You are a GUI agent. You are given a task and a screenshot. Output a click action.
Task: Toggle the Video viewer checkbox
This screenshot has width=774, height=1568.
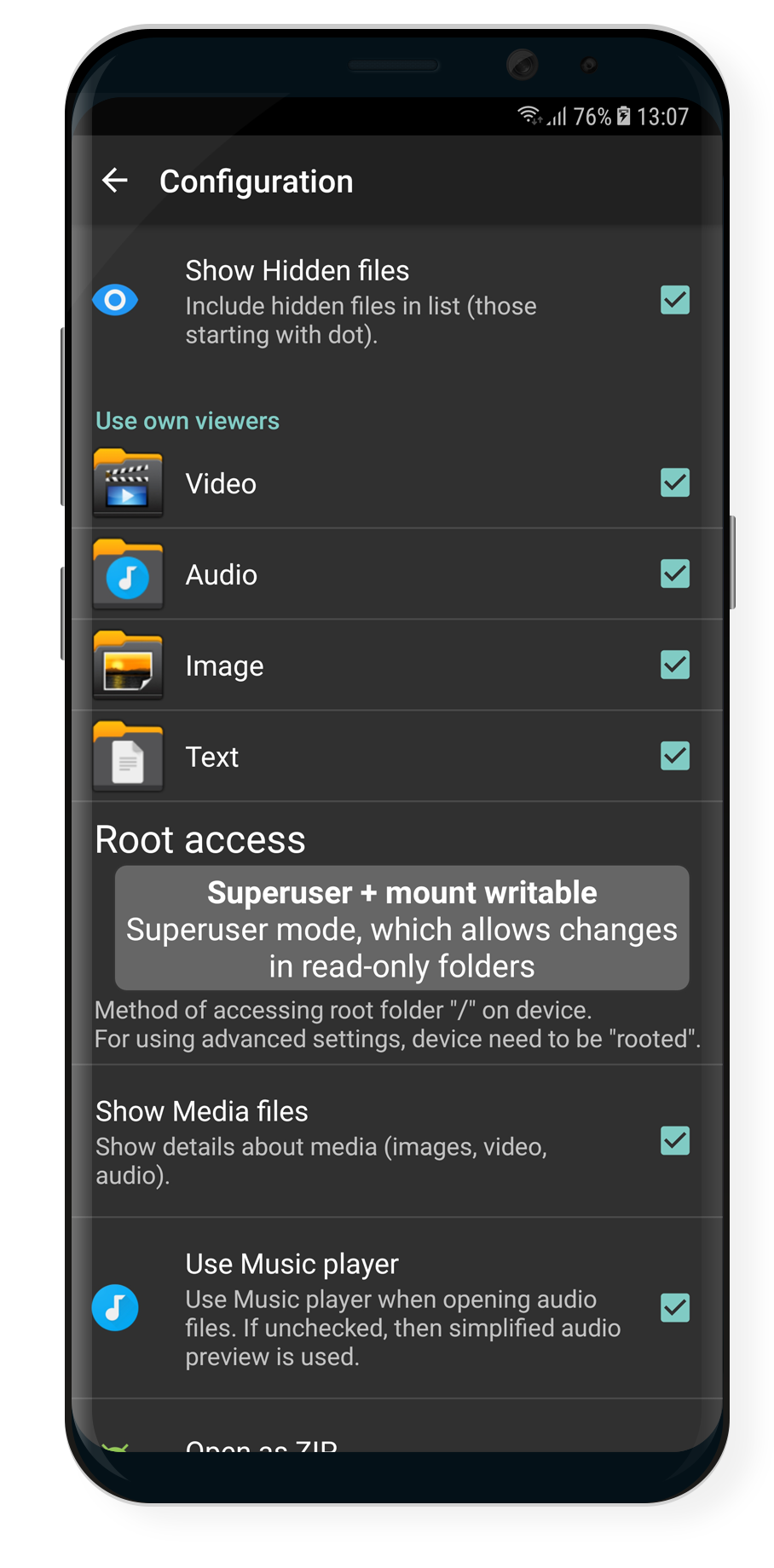tap(674, 482)
